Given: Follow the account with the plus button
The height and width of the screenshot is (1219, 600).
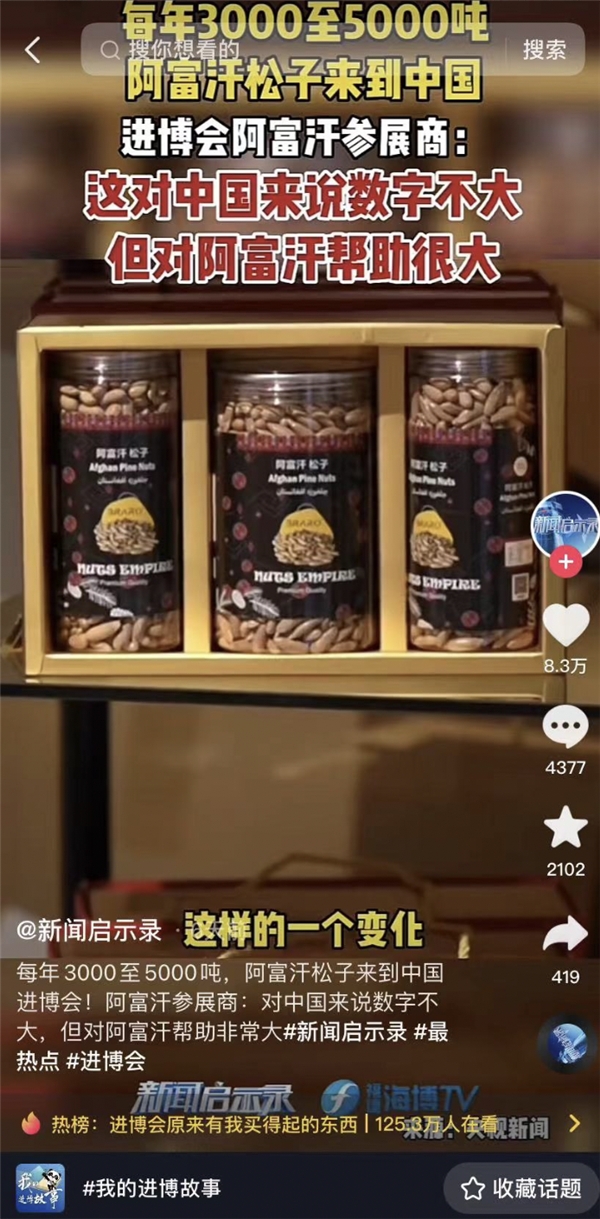Looking at the screenshot, I should click(x=565, y=562).
